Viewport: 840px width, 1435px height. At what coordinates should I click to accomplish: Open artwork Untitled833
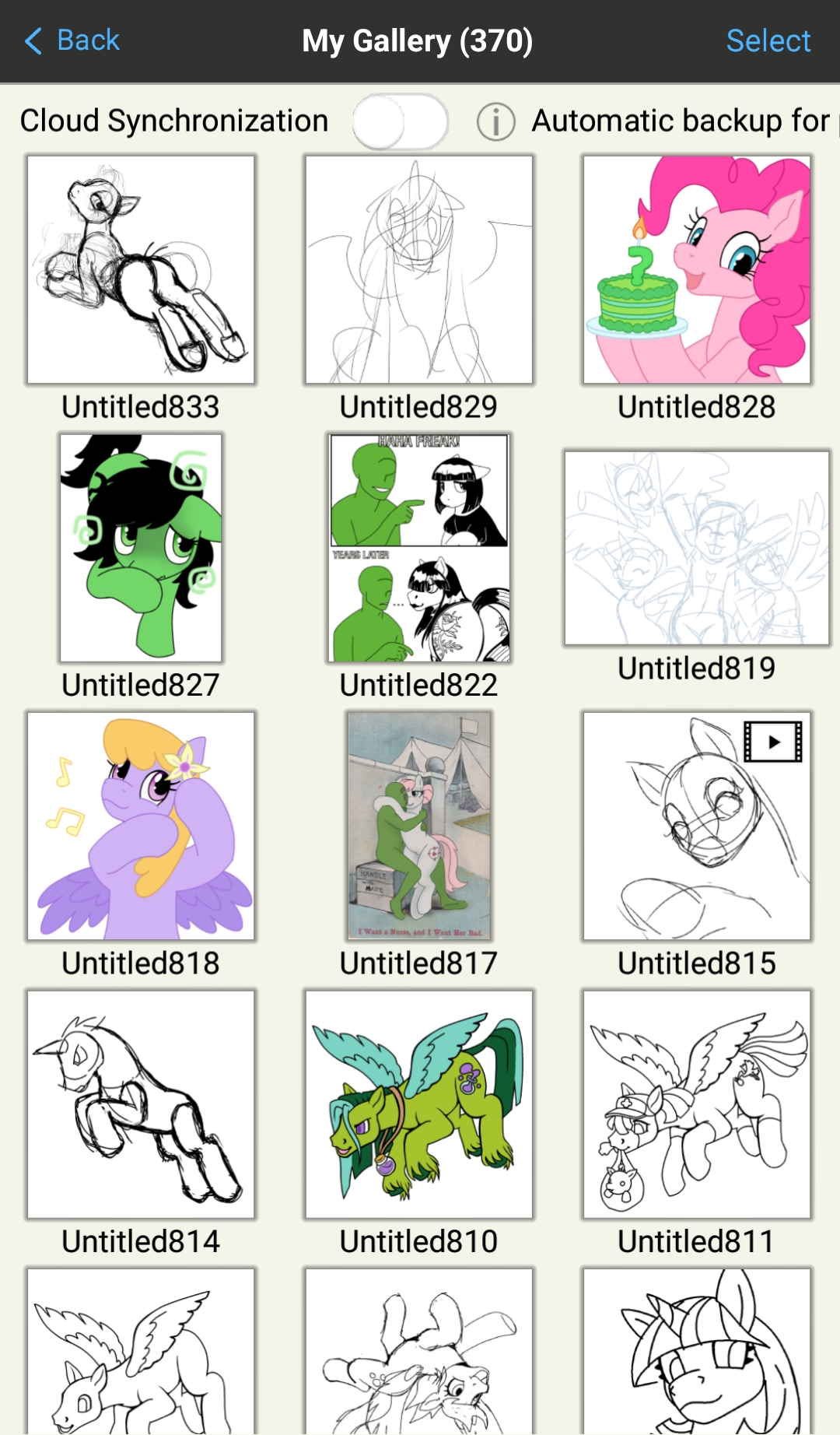point(141,269)
